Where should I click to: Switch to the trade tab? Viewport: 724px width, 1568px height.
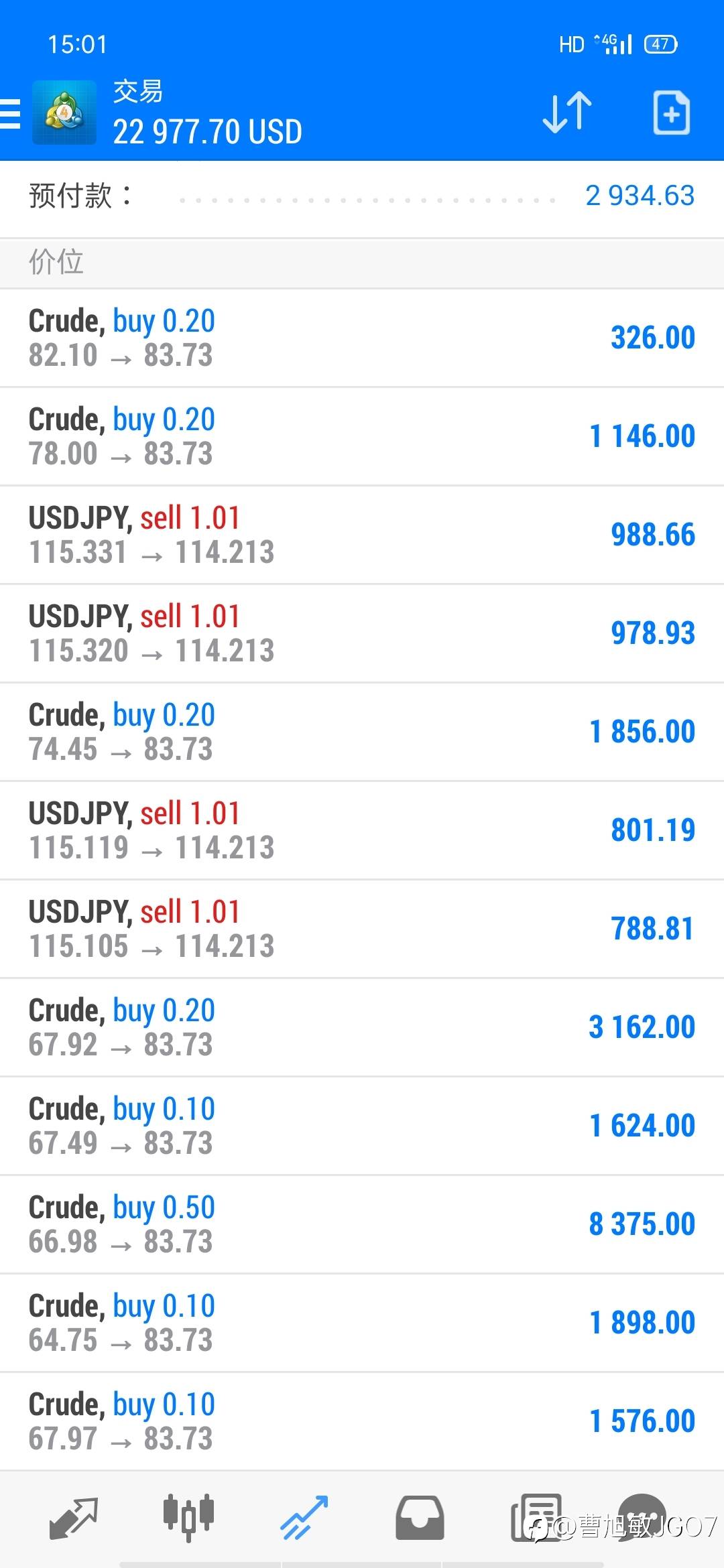(304, 1518)
